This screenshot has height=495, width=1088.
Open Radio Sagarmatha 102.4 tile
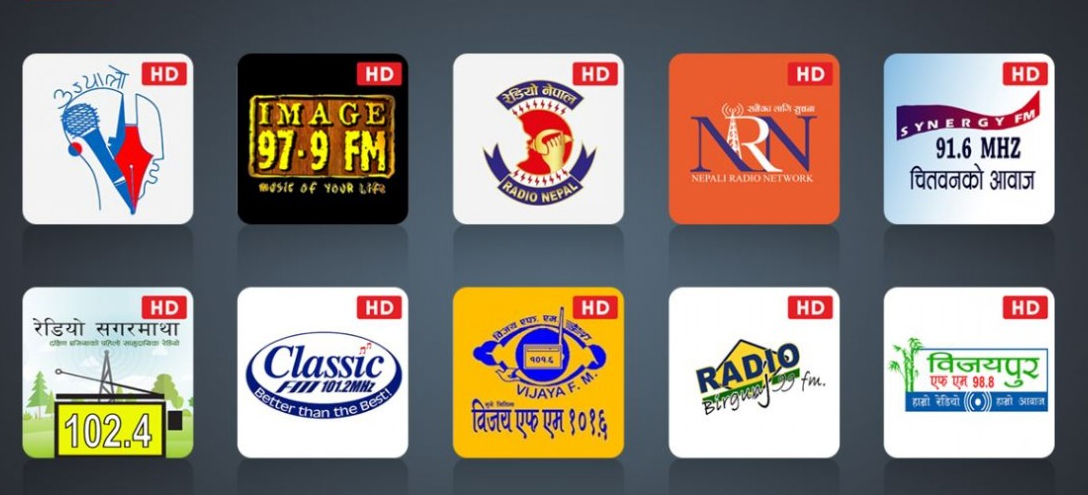tap(107, 373)
